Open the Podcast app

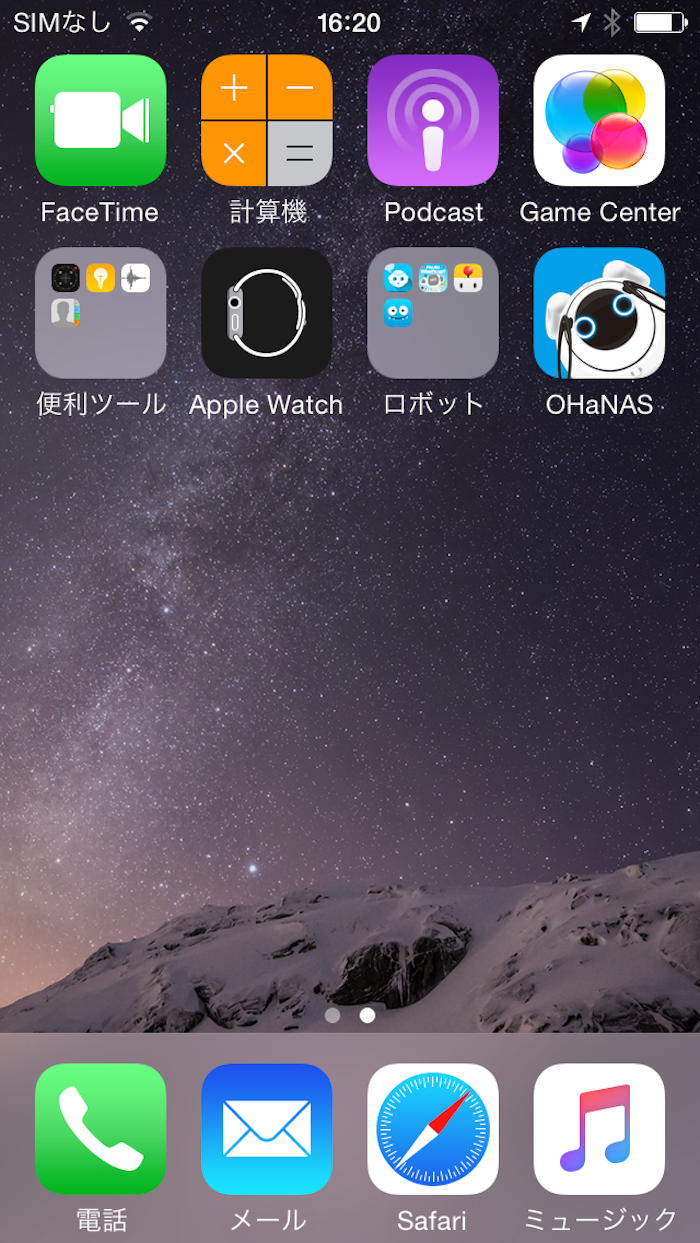433,120
